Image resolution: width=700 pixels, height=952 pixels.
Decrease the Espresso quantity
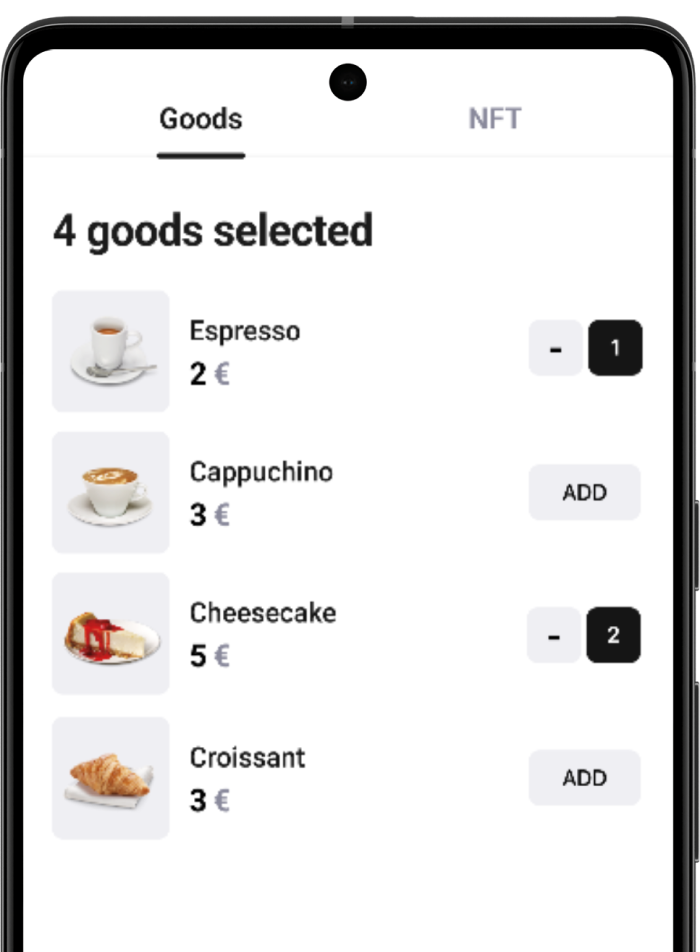(555, 348)
